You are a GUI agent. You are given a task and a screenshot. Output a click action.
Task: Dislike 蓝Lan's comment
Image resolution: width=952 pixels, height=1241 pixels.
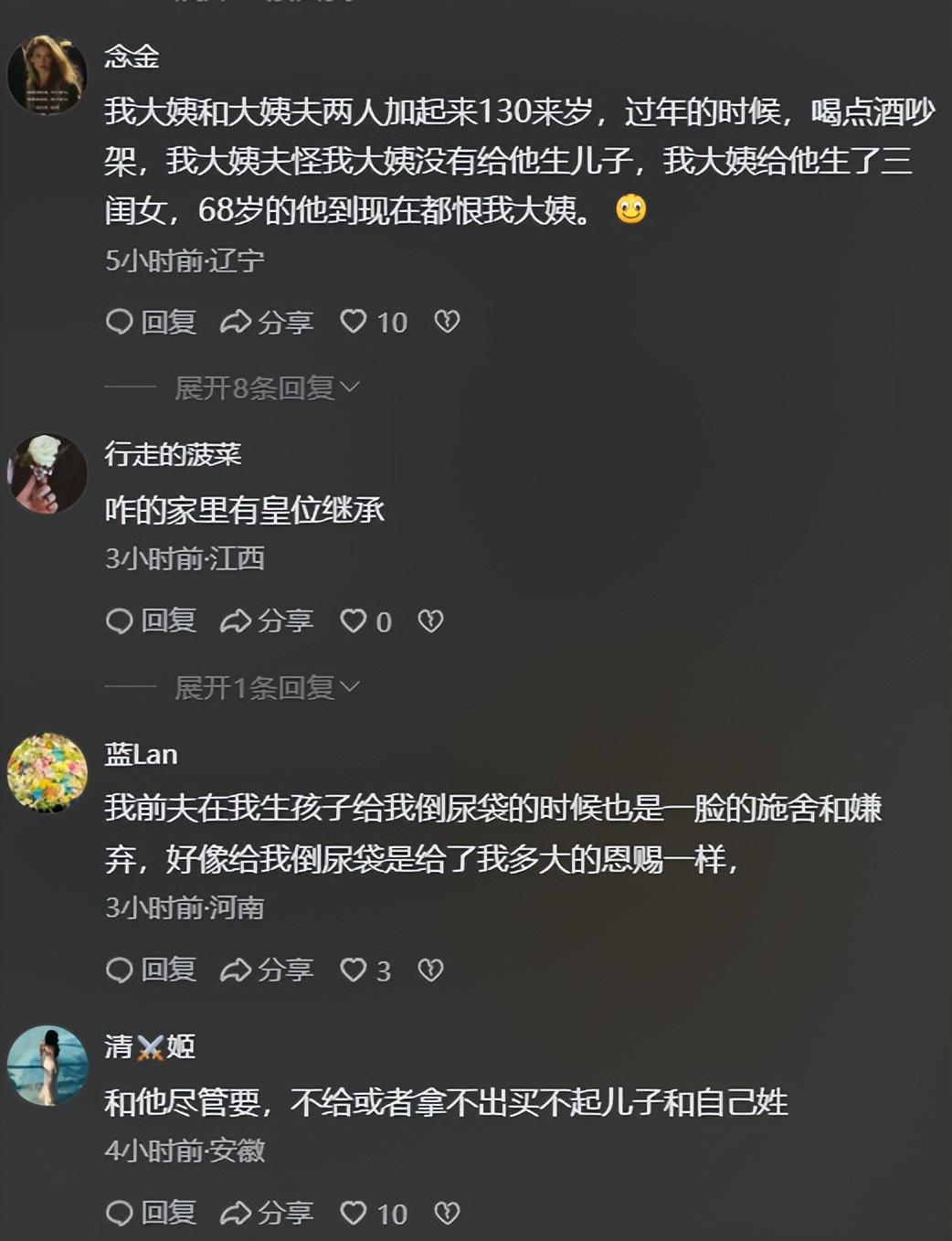pyautogui.click(x=430, y=970)
